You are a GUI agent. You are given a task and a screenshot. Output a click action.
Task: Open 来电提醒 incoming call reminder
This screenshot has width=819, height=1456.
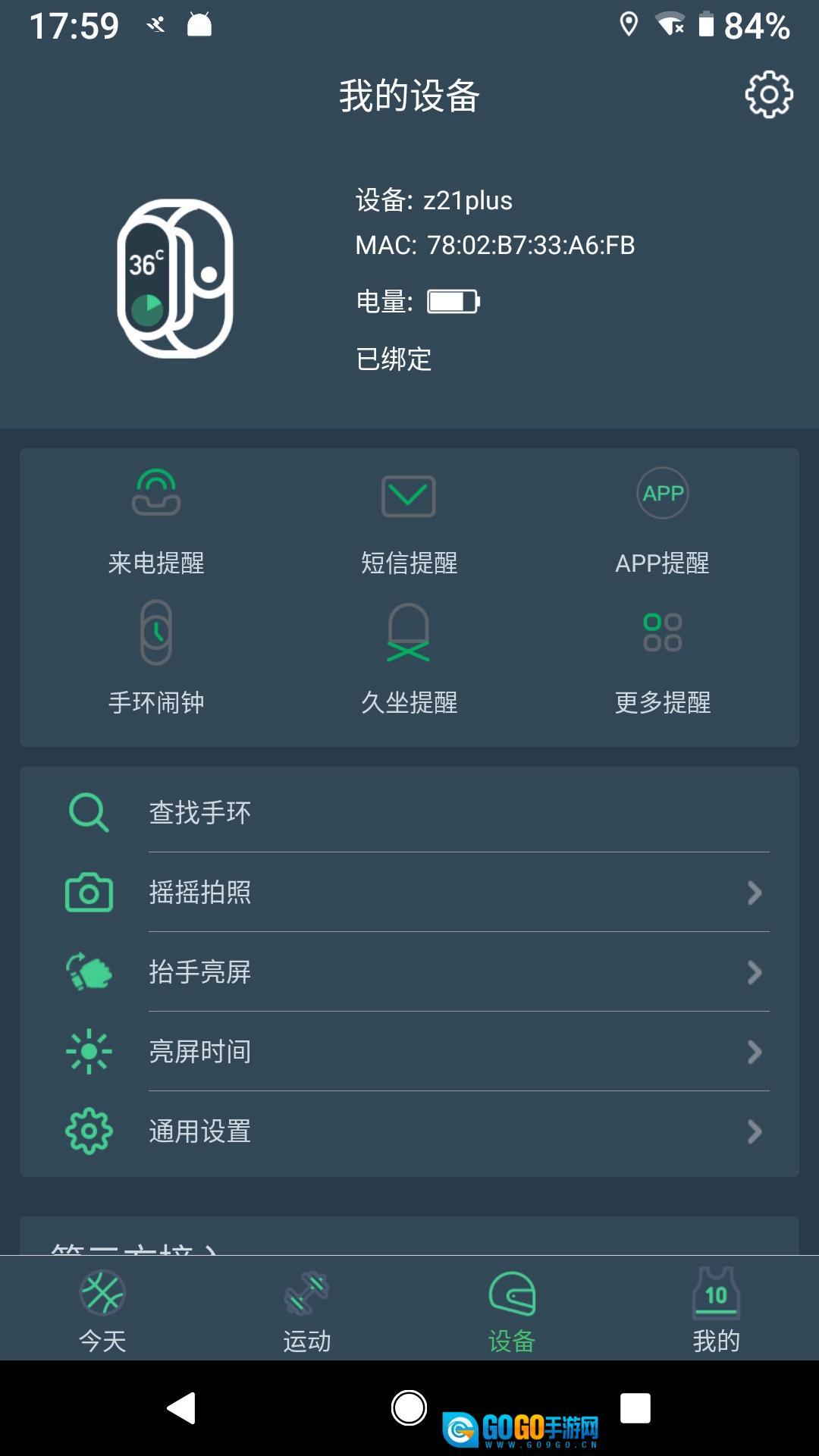(156, 522)
